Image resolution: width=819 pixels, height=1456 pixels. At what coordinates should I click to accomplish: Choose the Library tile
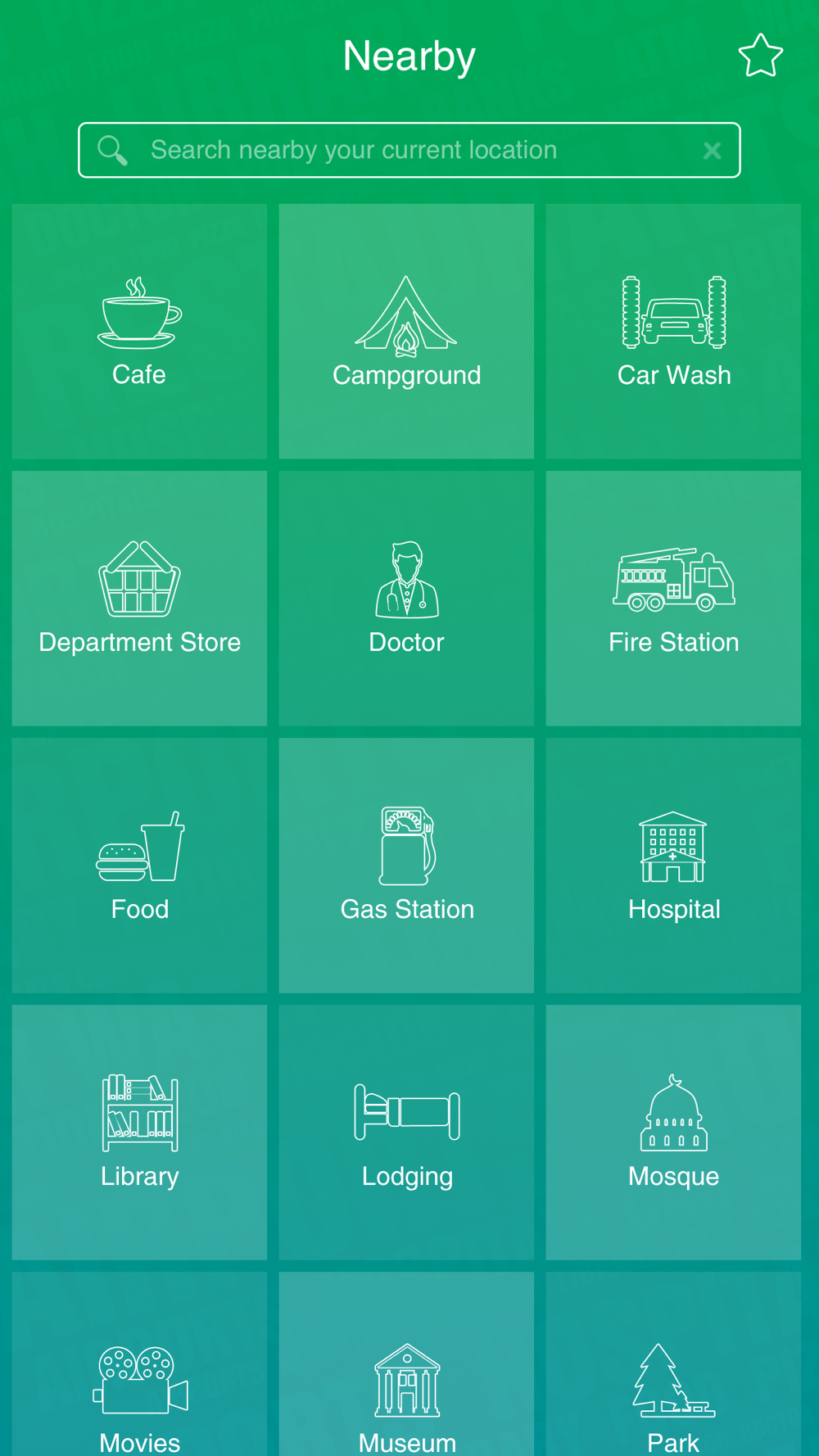(x=139, y=1133)
